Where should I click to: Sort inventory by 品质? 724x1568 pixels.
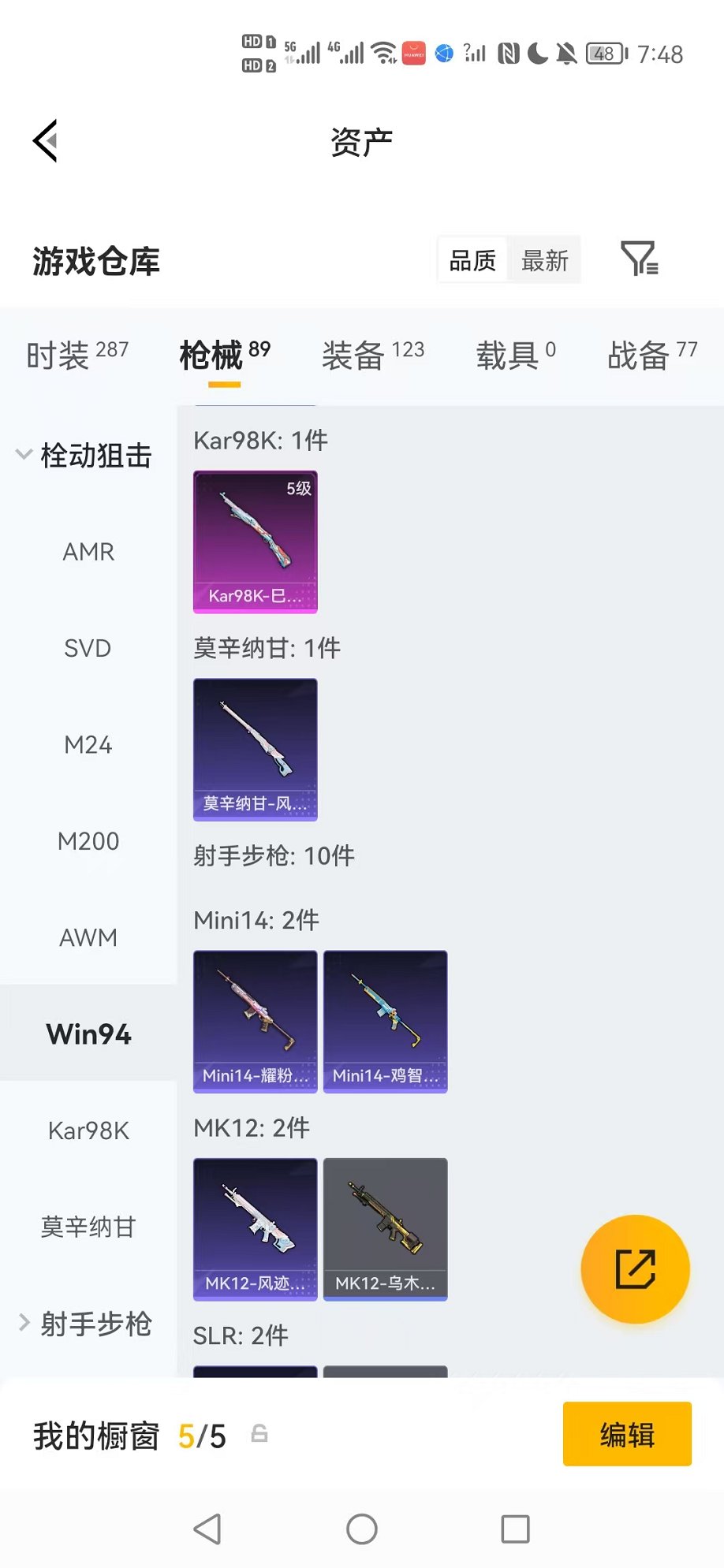tap(472, 259)
